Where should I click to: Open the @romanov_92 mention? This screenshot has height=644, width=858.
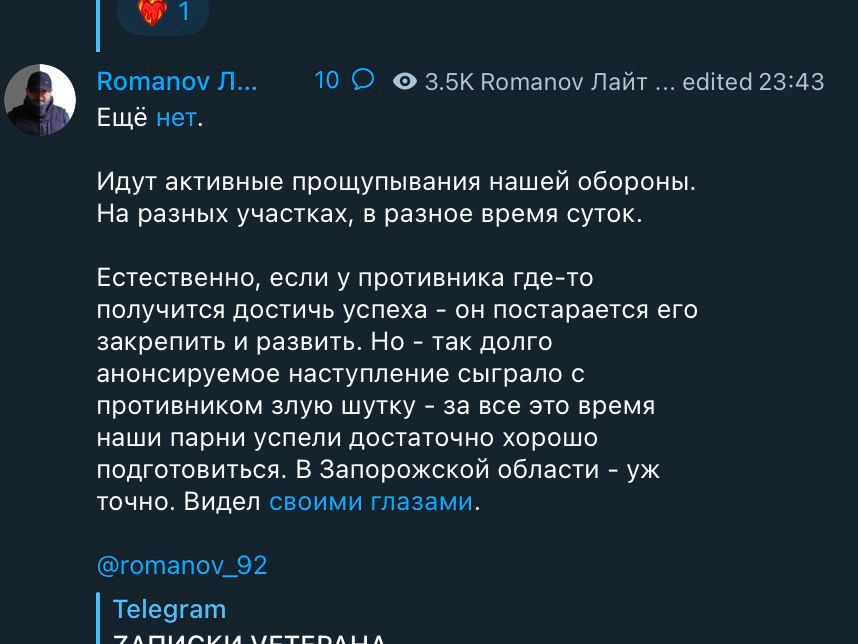pos(182,566)
